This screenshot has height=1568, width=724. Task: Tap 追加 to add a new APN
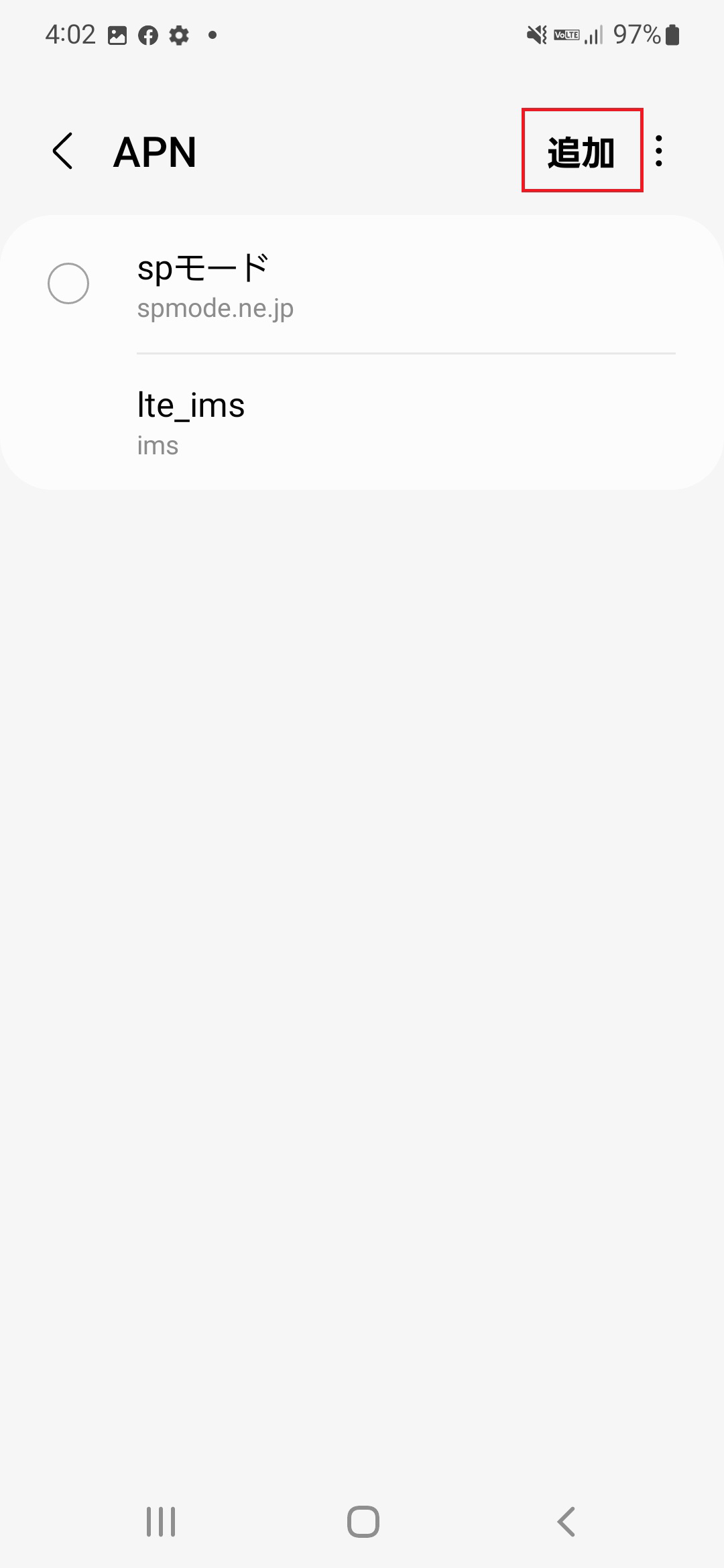click(581, 151)
